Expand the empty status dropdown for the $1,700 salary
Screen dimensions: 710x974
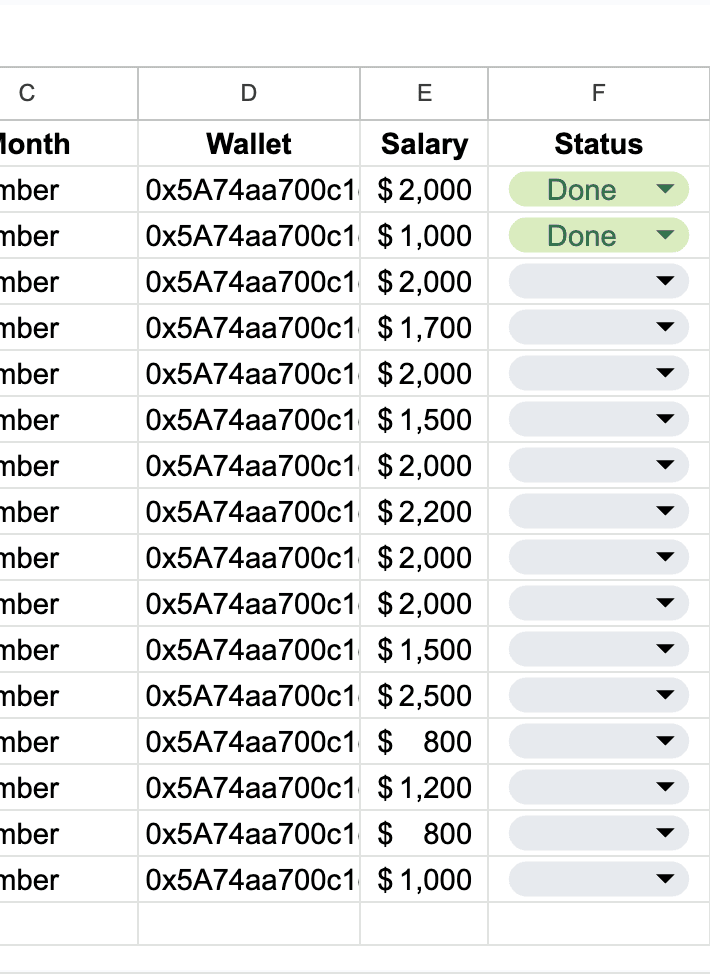(599, 327)
